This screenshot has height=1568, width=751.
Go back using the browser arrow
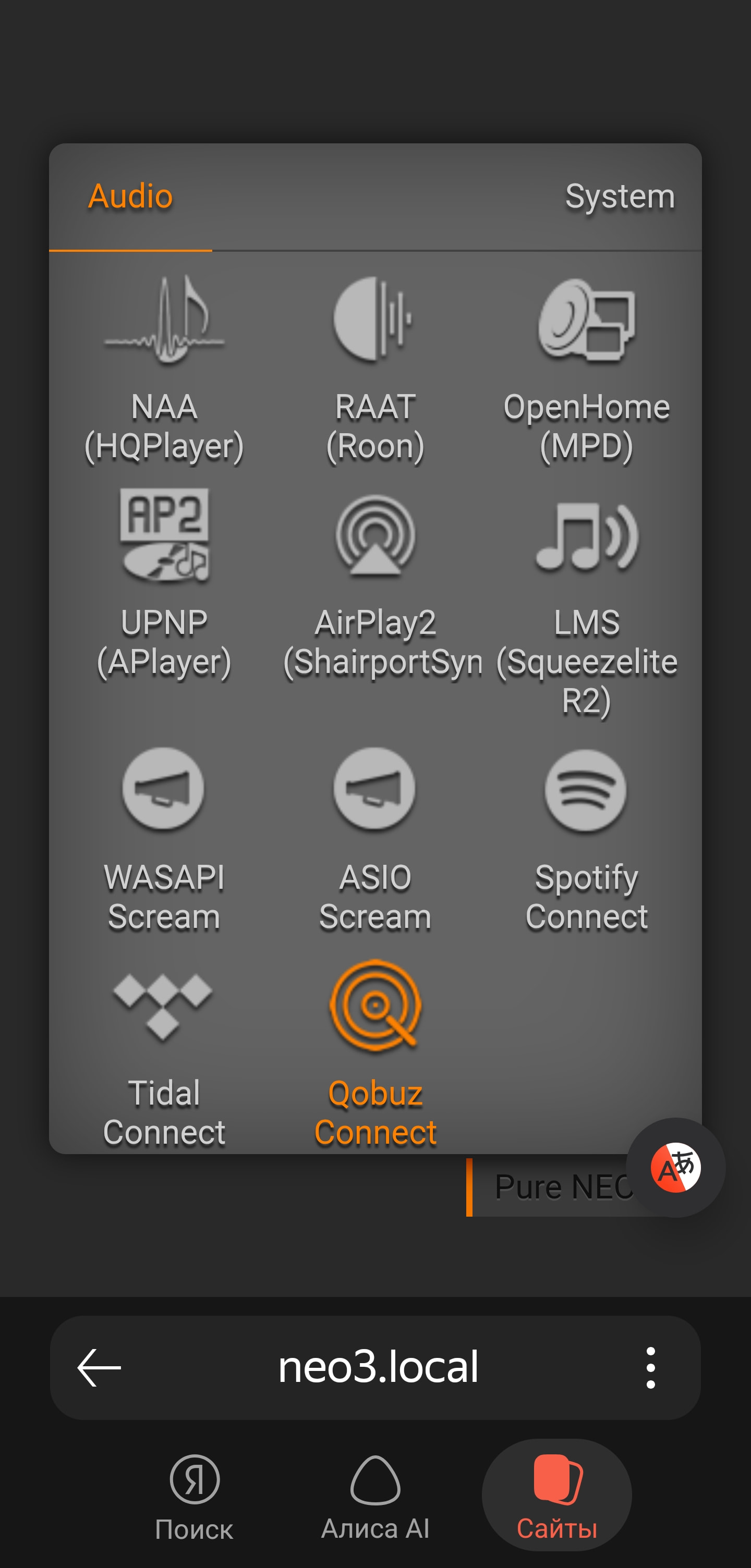point(99,1367)
